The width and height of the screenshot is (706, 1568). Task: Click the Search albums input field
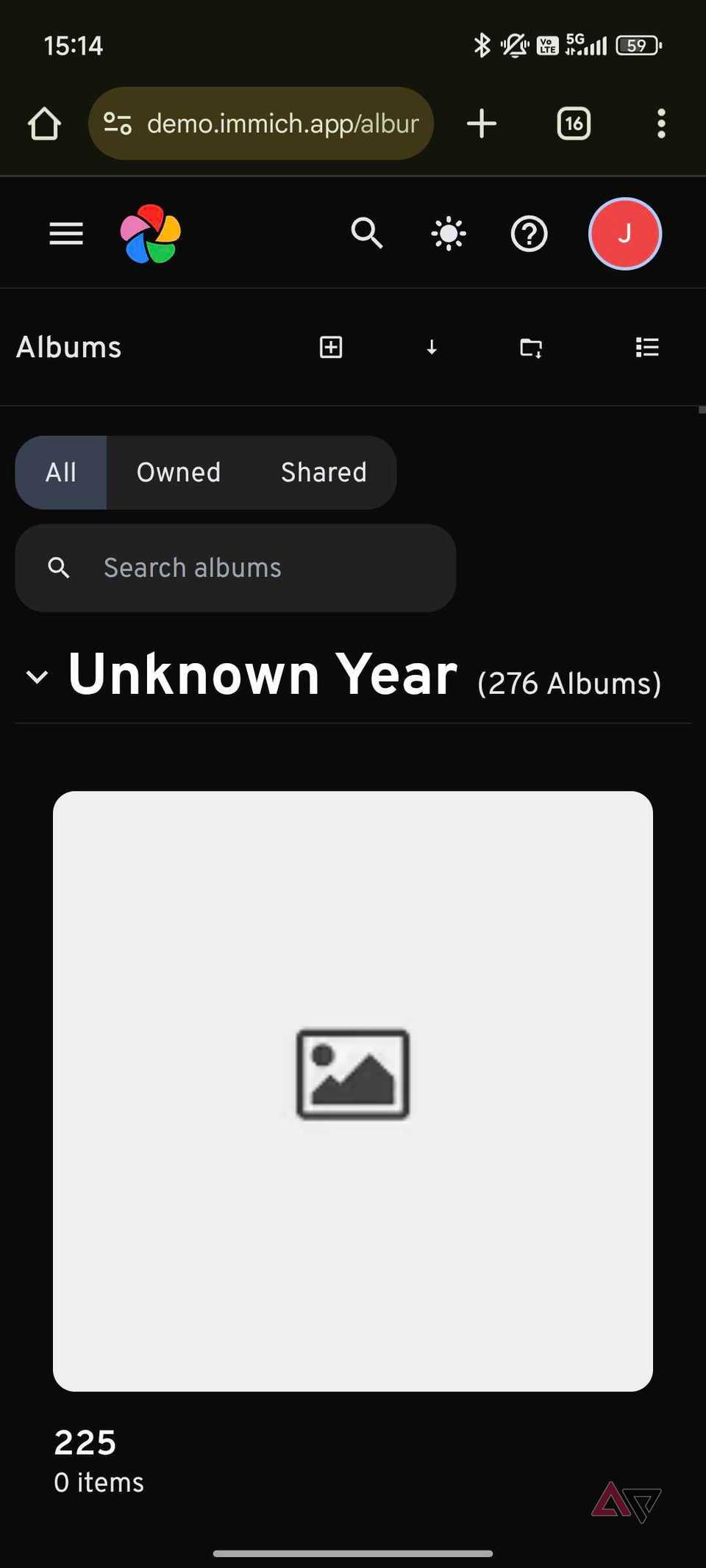pos(235,568)
